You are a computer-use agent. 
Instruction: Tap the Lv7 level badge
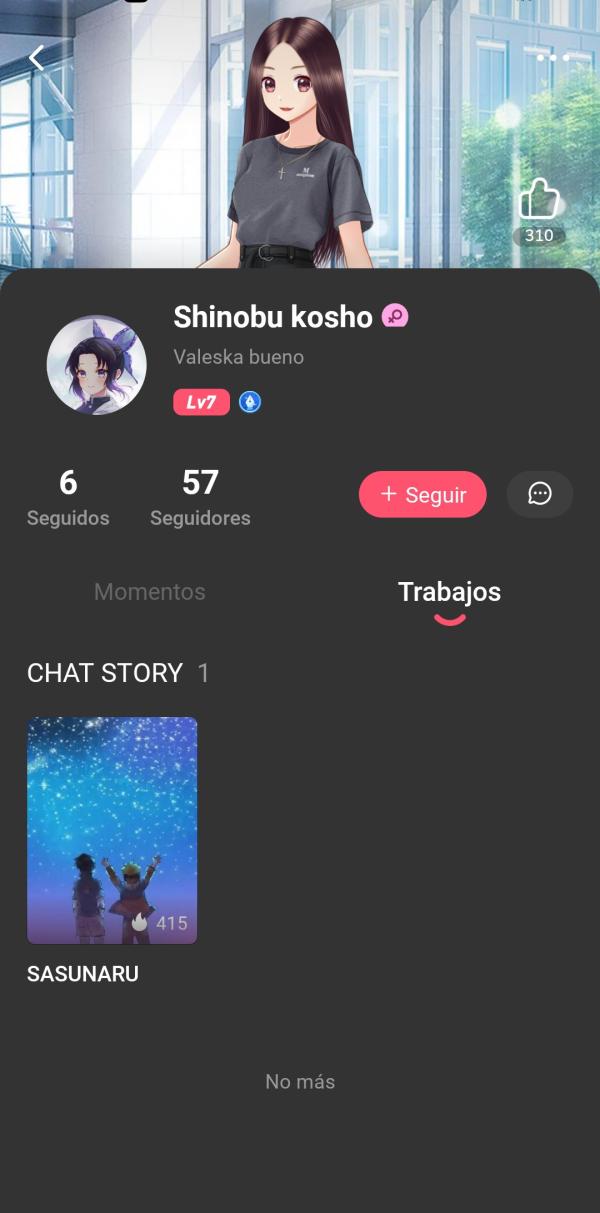pyautogui.click(x=201, y=402)
